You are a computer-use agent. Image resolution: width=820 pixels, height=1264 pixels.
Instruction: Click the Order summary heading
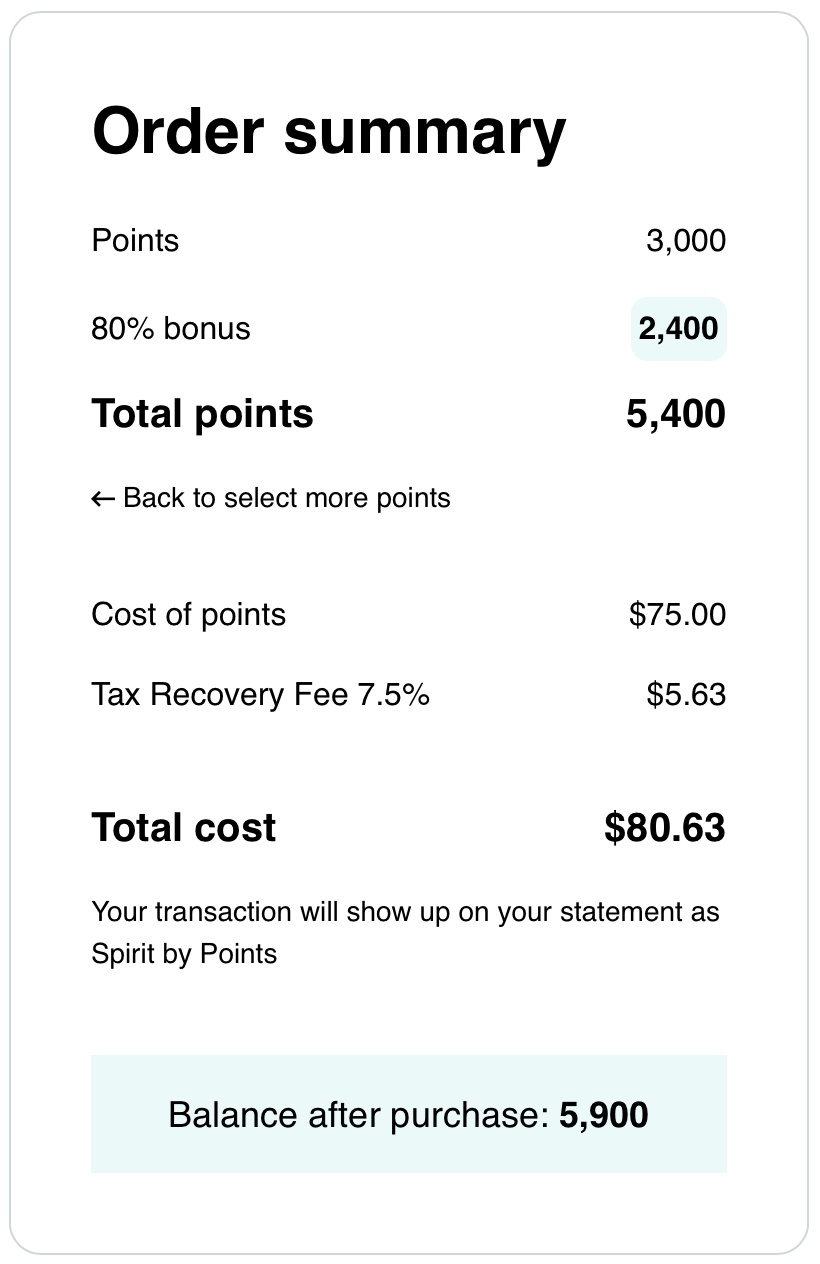(x=328, y=130)
